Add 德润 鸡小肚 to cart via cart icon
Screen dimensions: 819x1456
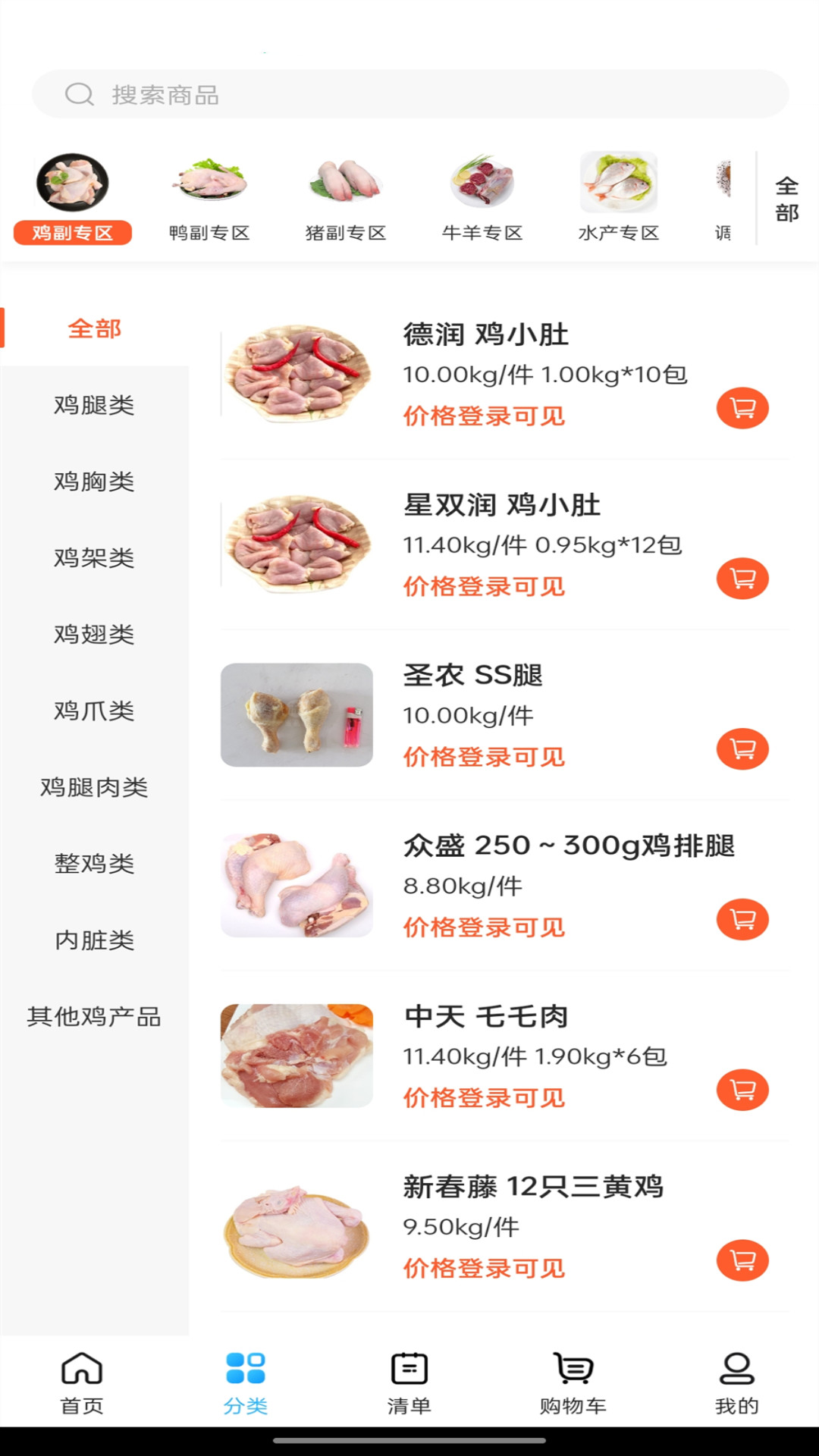(742, 408)
